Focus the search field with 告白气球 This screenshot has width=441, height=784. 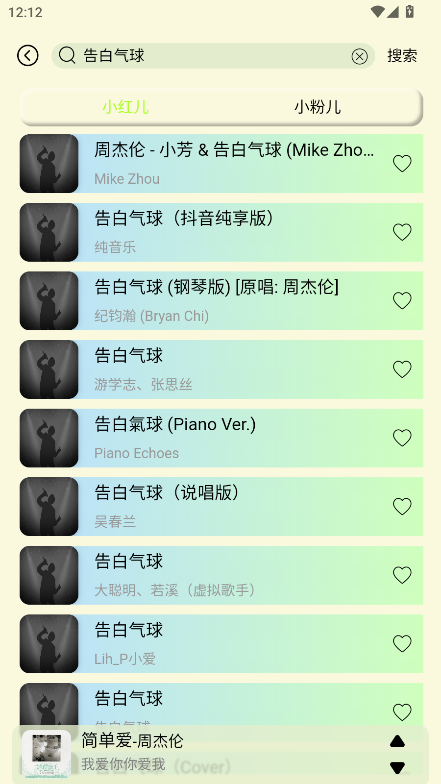pos(213,56)
